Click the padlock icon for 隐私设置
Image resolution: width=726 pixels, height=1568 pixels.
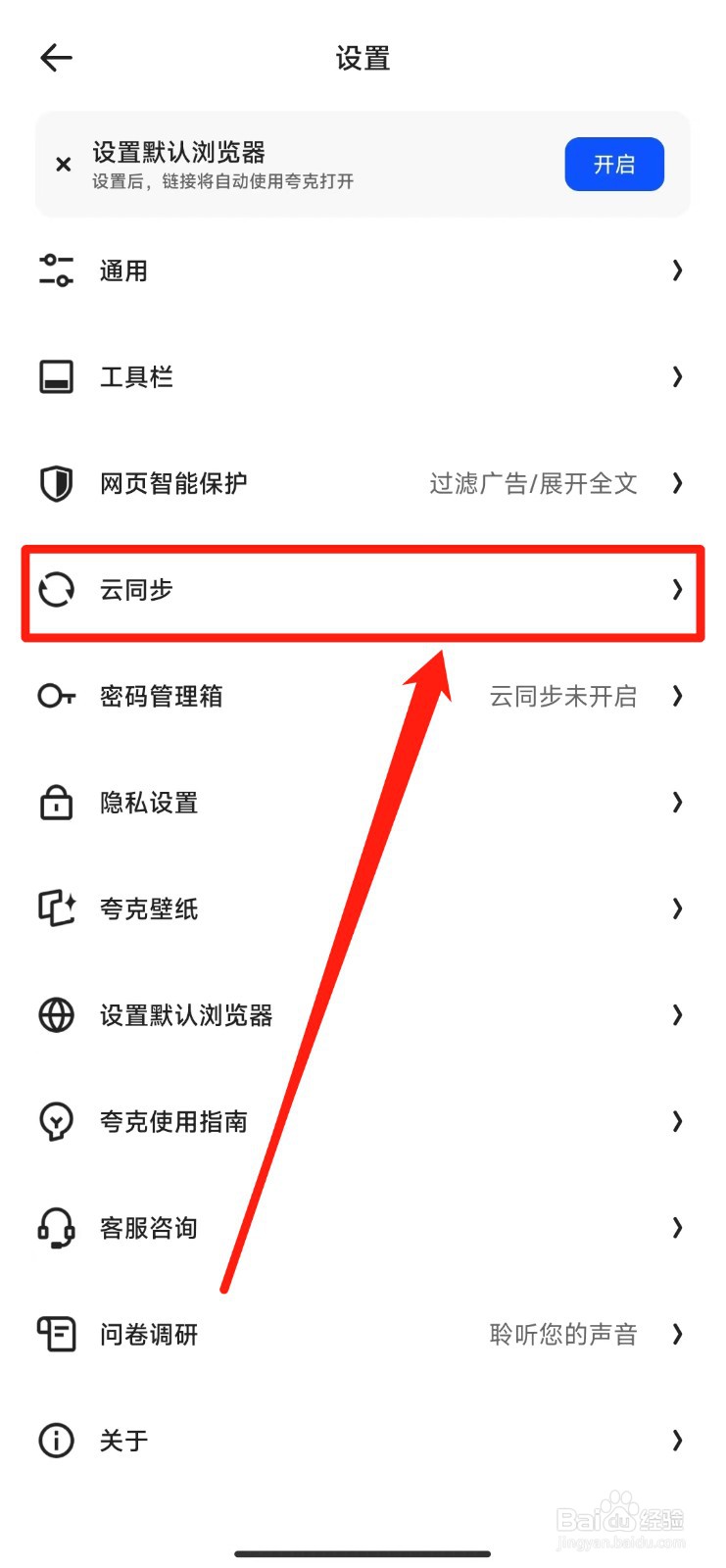56,803
